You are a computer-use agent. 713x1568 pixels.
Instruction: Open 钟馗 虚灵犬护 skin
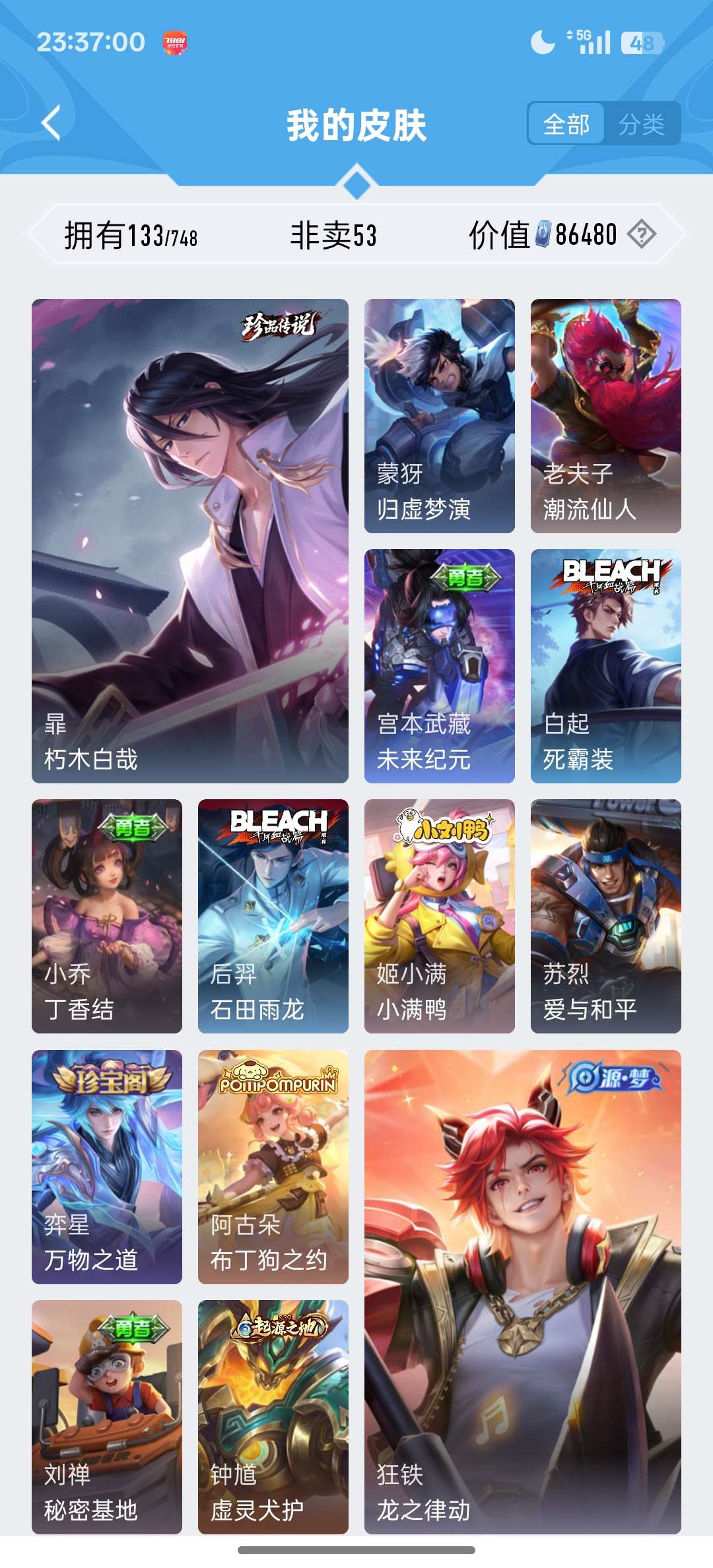pyautogui.click(x=273, y=1417)
